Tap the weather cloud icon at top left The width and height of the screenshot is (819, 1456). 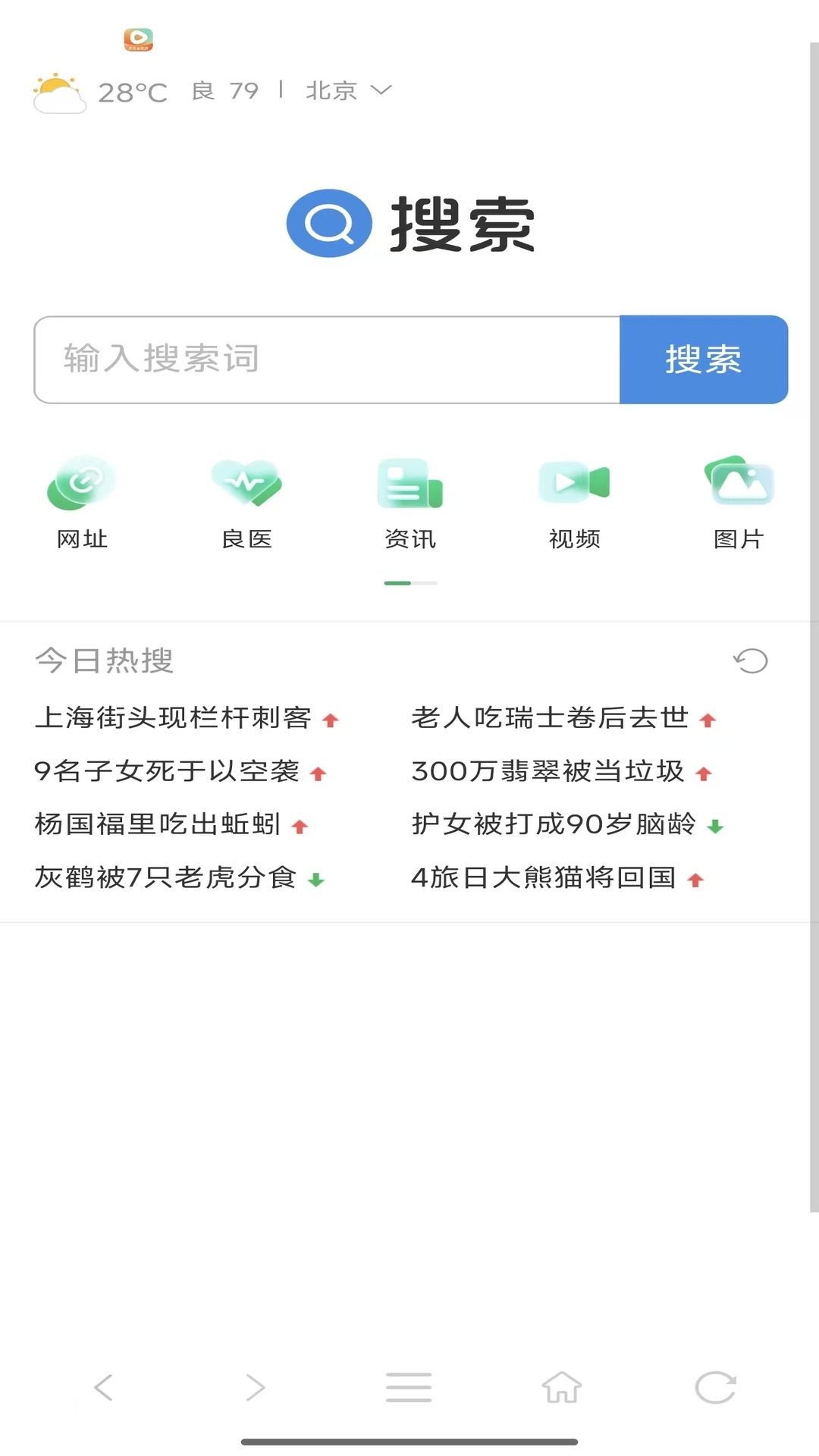point(60,90)
